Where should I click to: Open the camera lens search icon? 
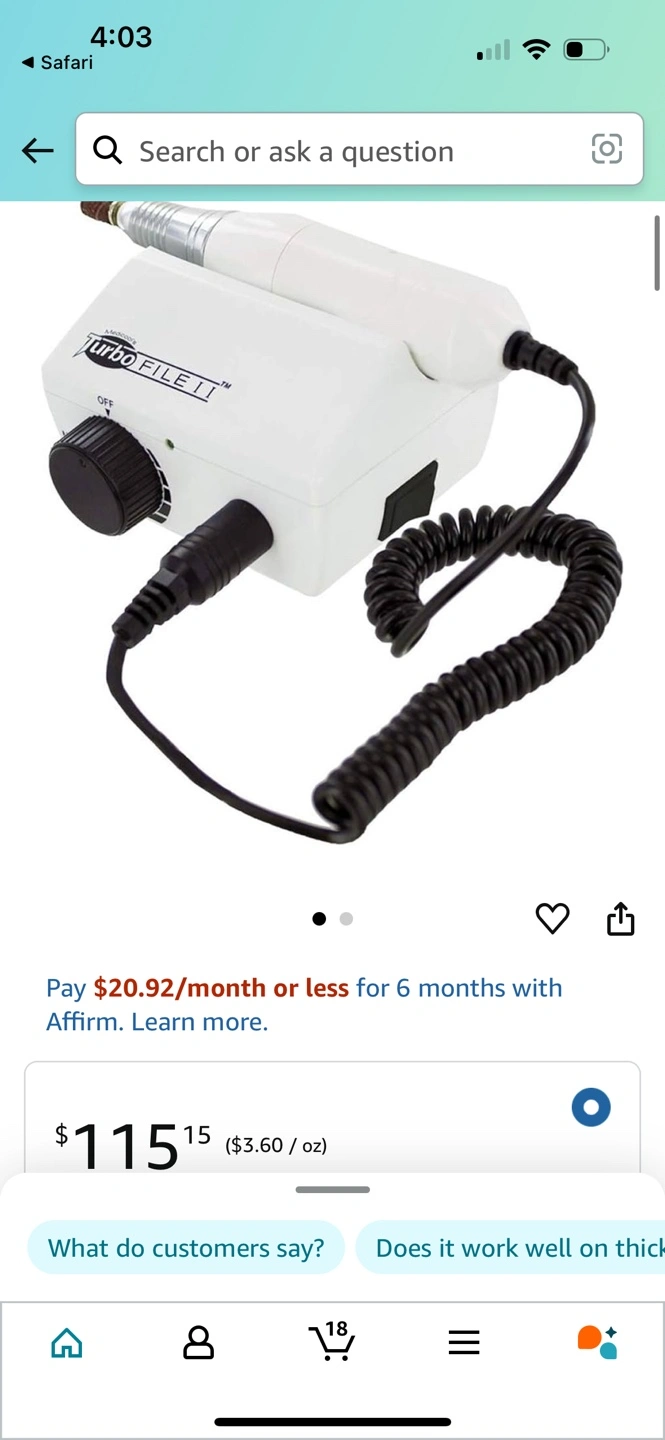pyautogui.click(x=607, y=149)
